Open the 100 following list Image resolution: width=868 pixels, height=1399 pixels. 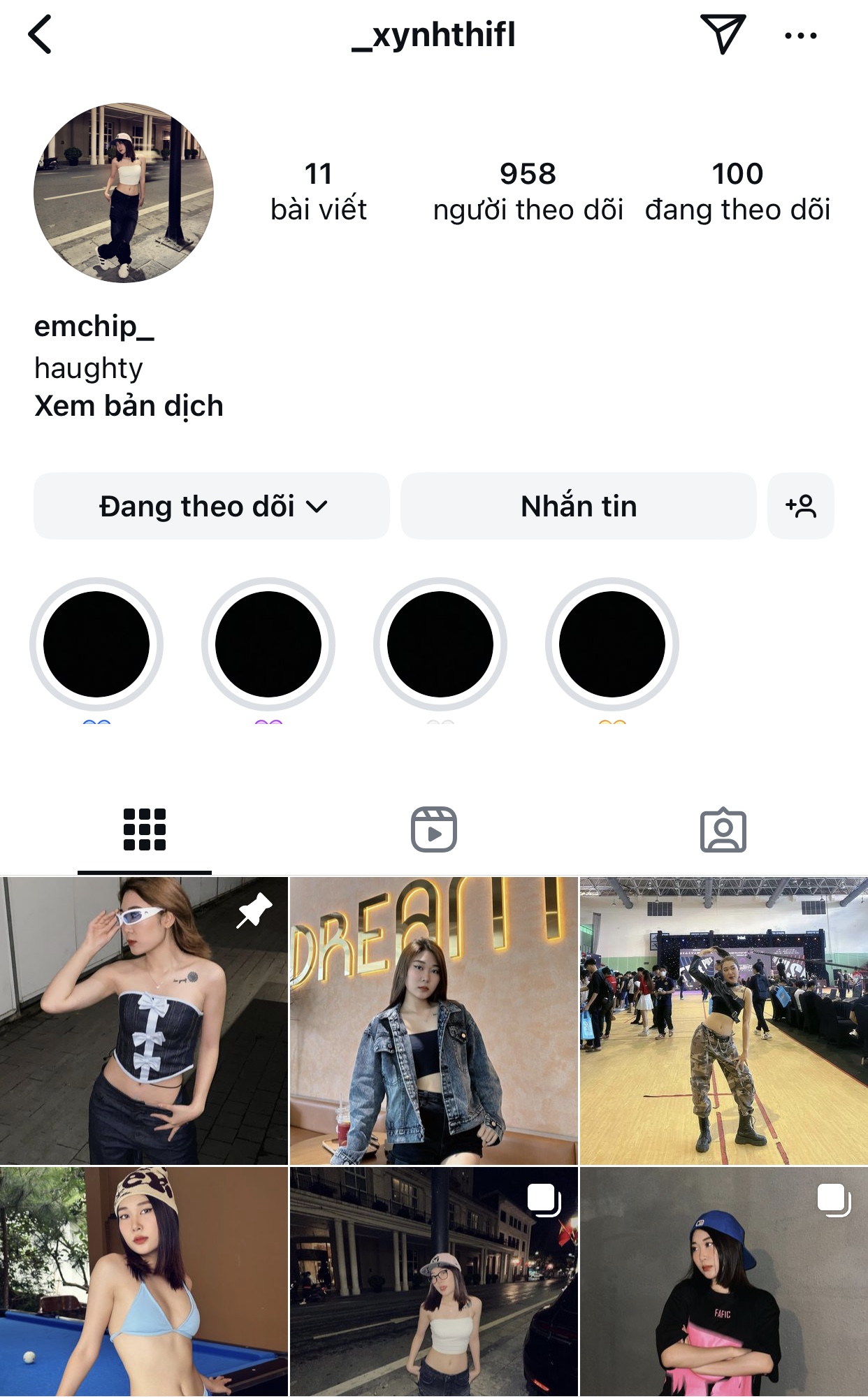click(x=738, y=190)
